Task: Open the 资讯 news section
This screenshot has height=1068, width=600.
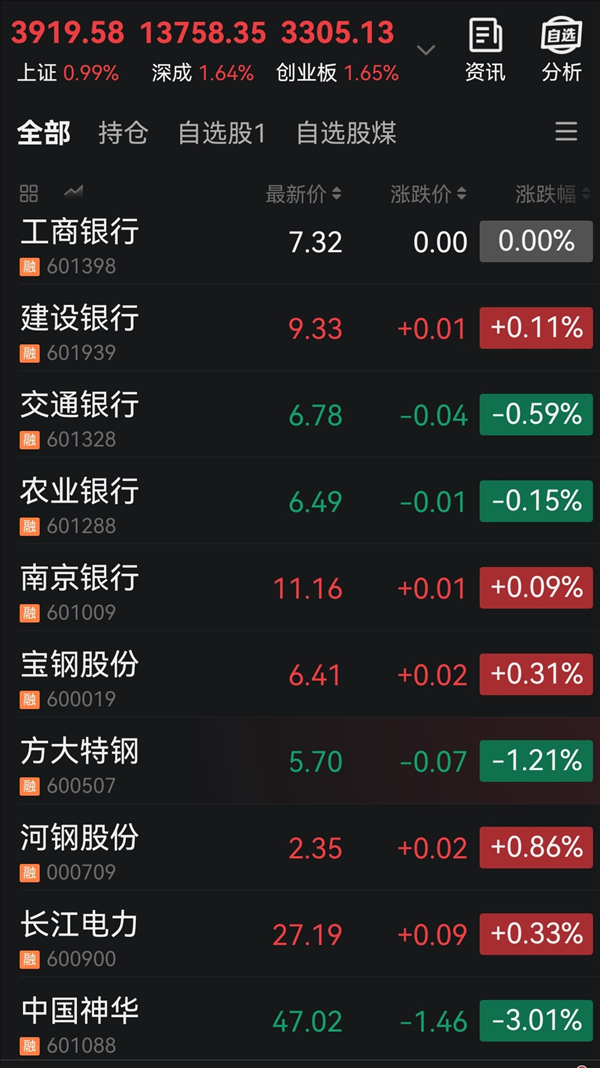Action: [485, 50]
